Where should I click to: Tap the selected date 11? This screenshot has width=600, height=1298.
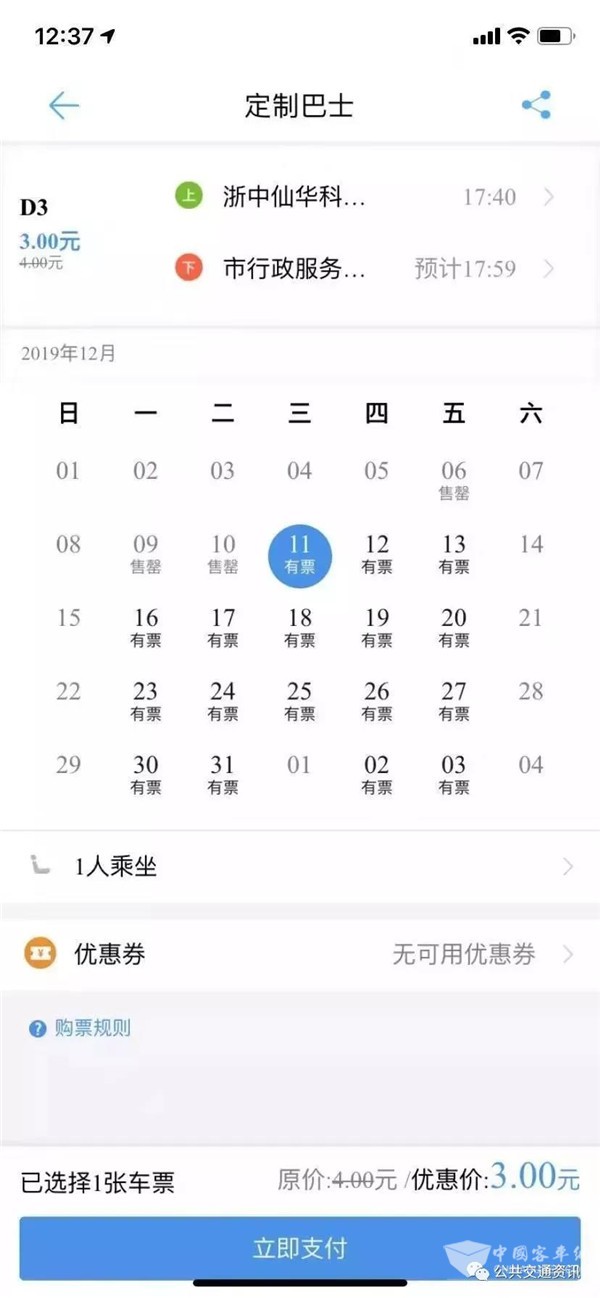(x=299, y=553)
